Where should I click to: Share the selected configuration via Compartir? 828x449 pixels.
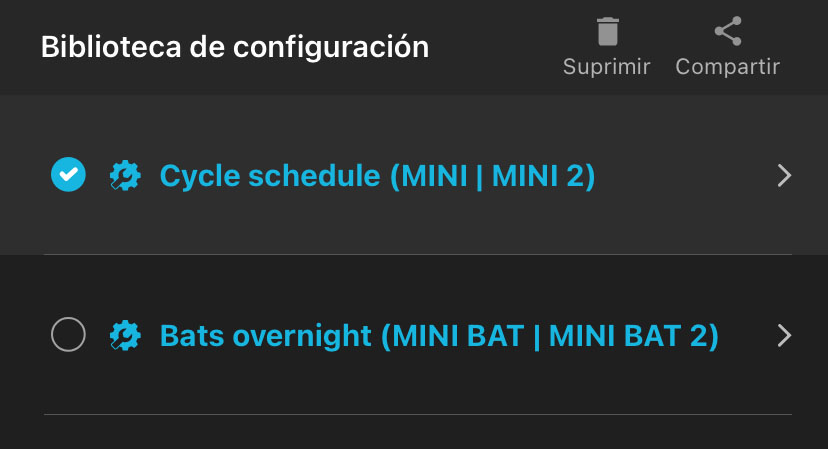727,46
